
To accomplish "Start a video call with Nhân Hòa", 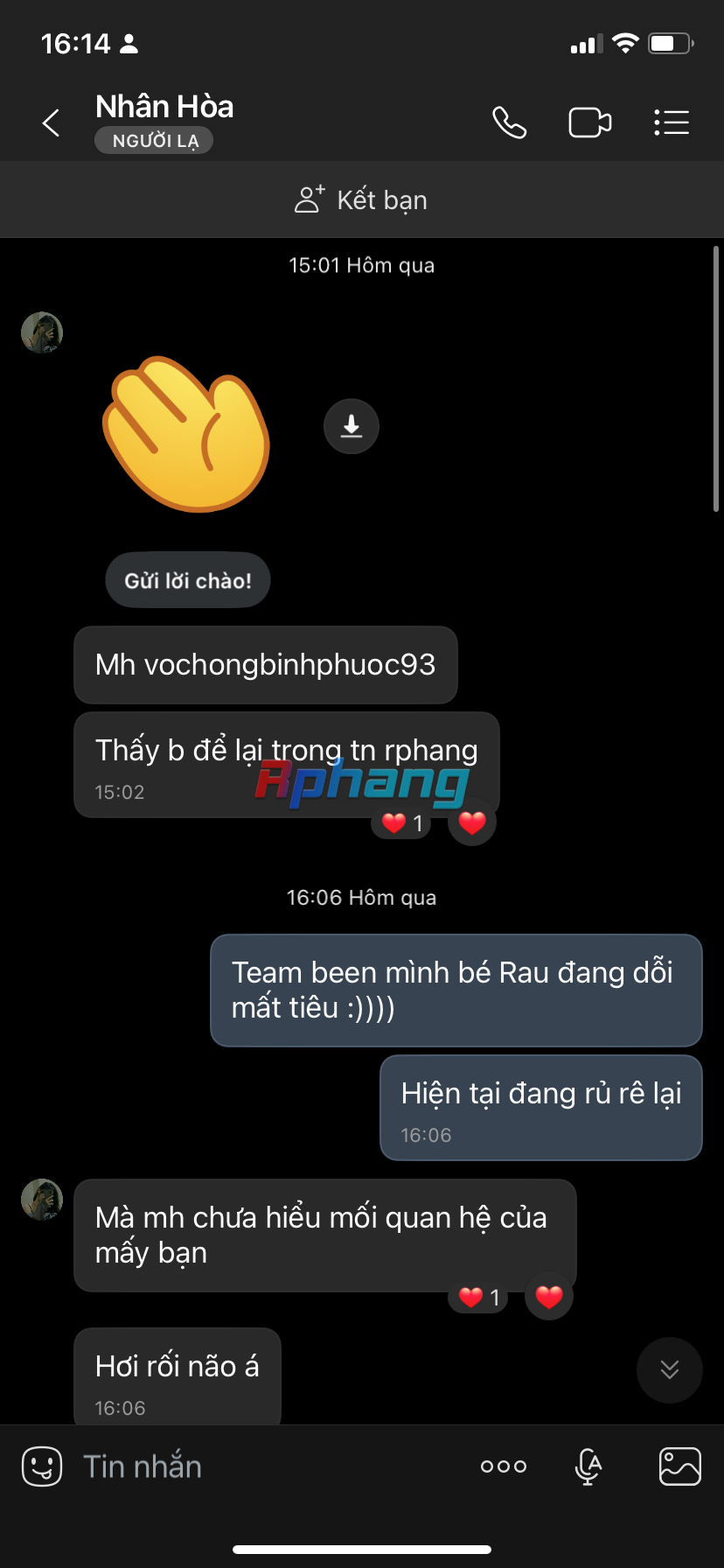I will click(590, 122).
